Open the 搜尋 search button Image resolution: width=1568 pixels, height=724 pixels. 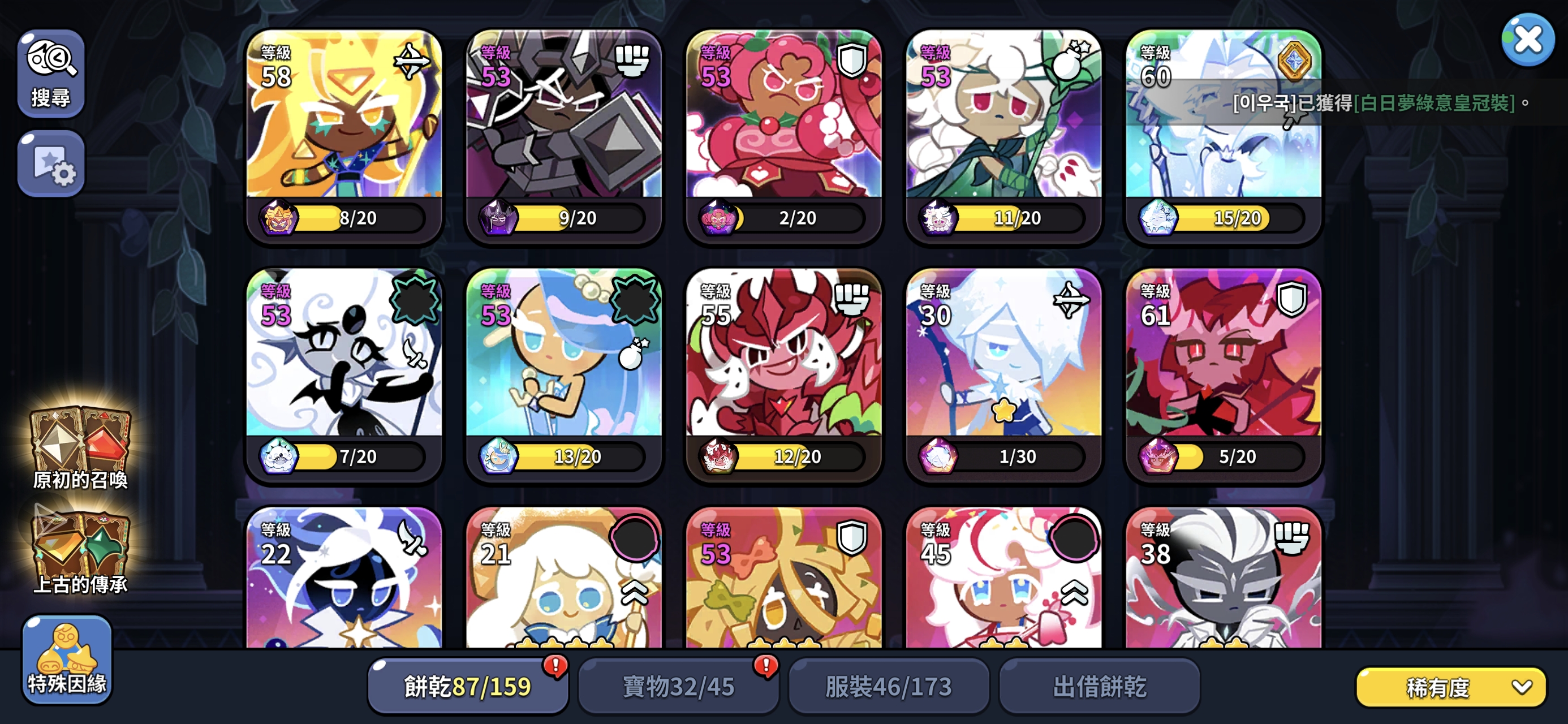coord(50,74)
